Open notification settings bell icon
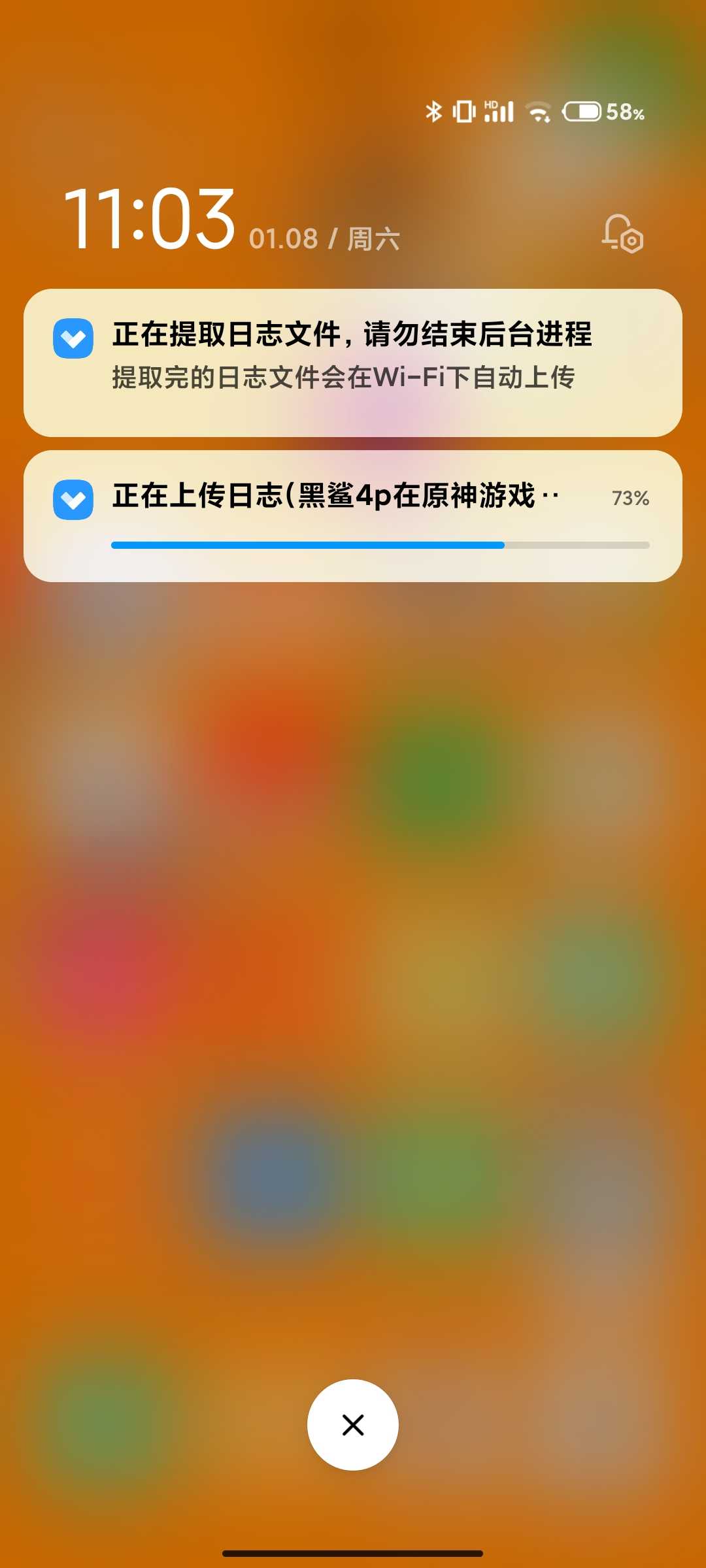Viewport: 706px width, 1568px height. coord(622,234)
